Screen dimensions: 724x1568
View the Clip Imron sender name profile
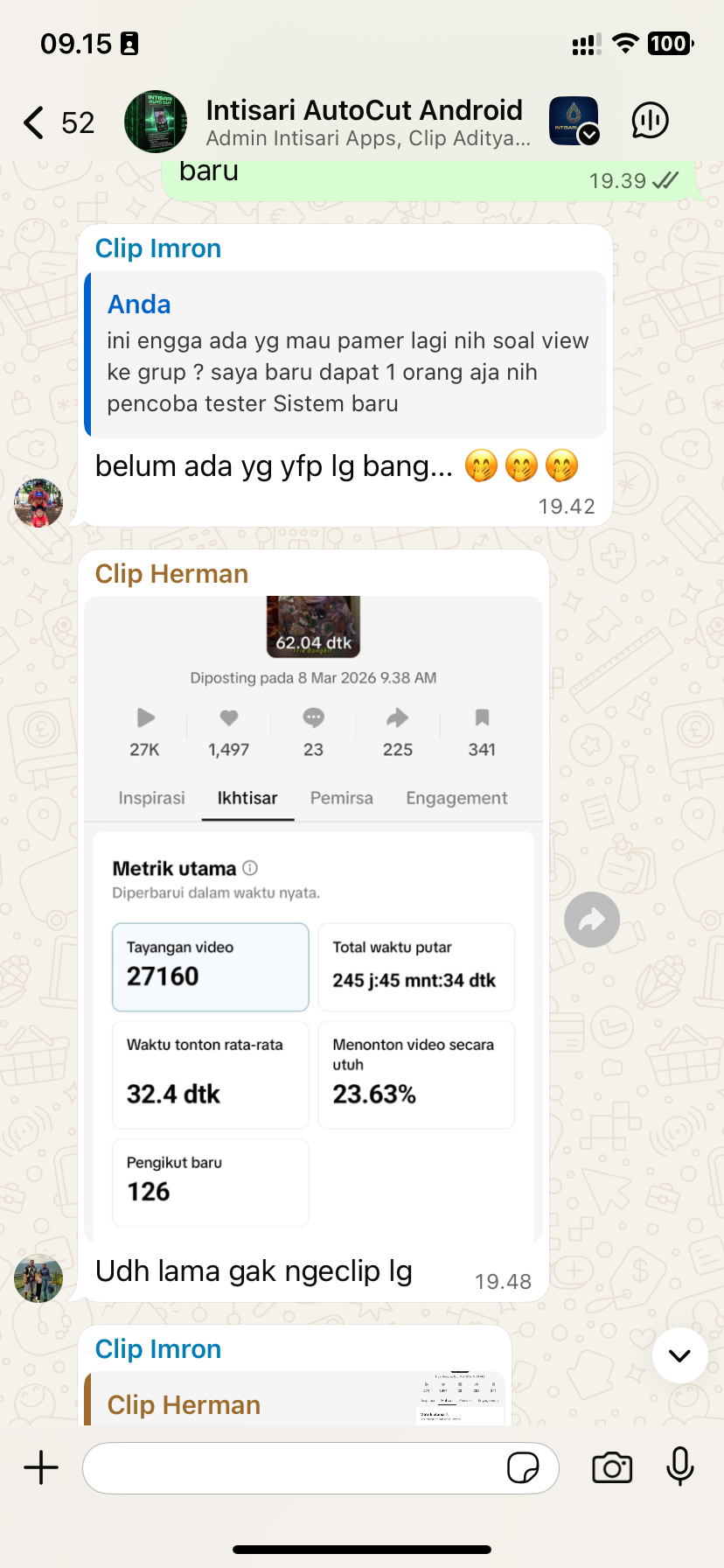157,248
